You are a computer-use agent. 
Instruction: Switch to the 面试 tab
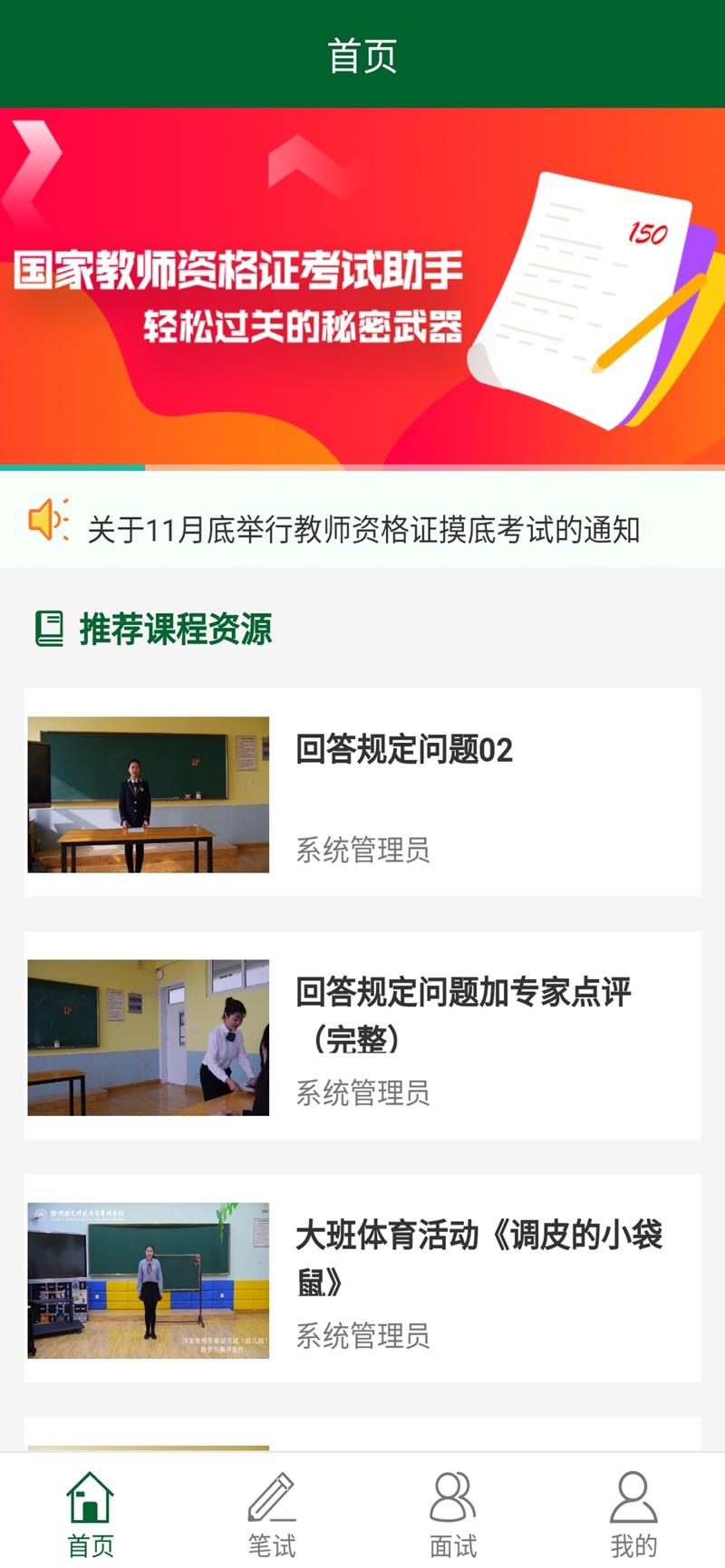click(453, 1515)
